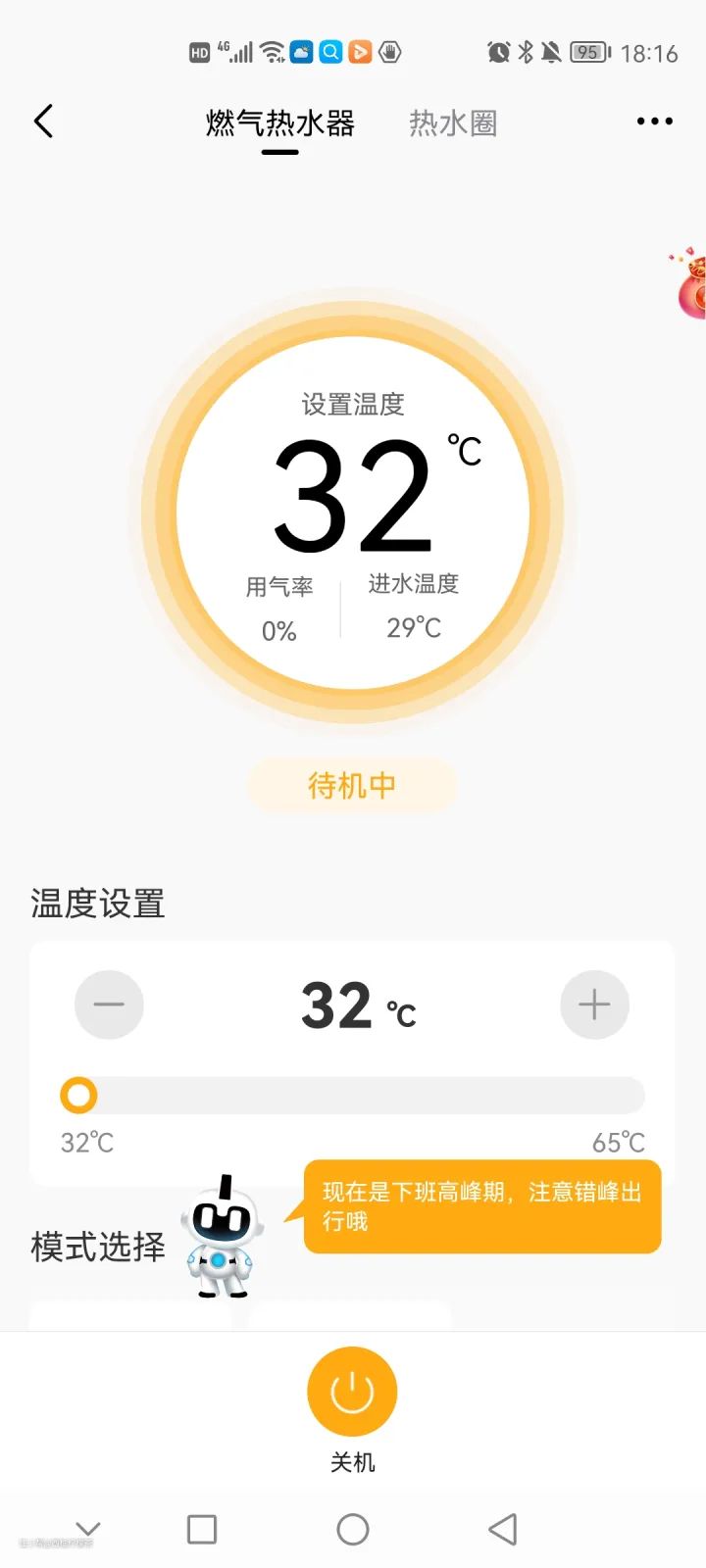Select the 燃气热水器 tab
Screen dimensions: 706x1568
279,123
